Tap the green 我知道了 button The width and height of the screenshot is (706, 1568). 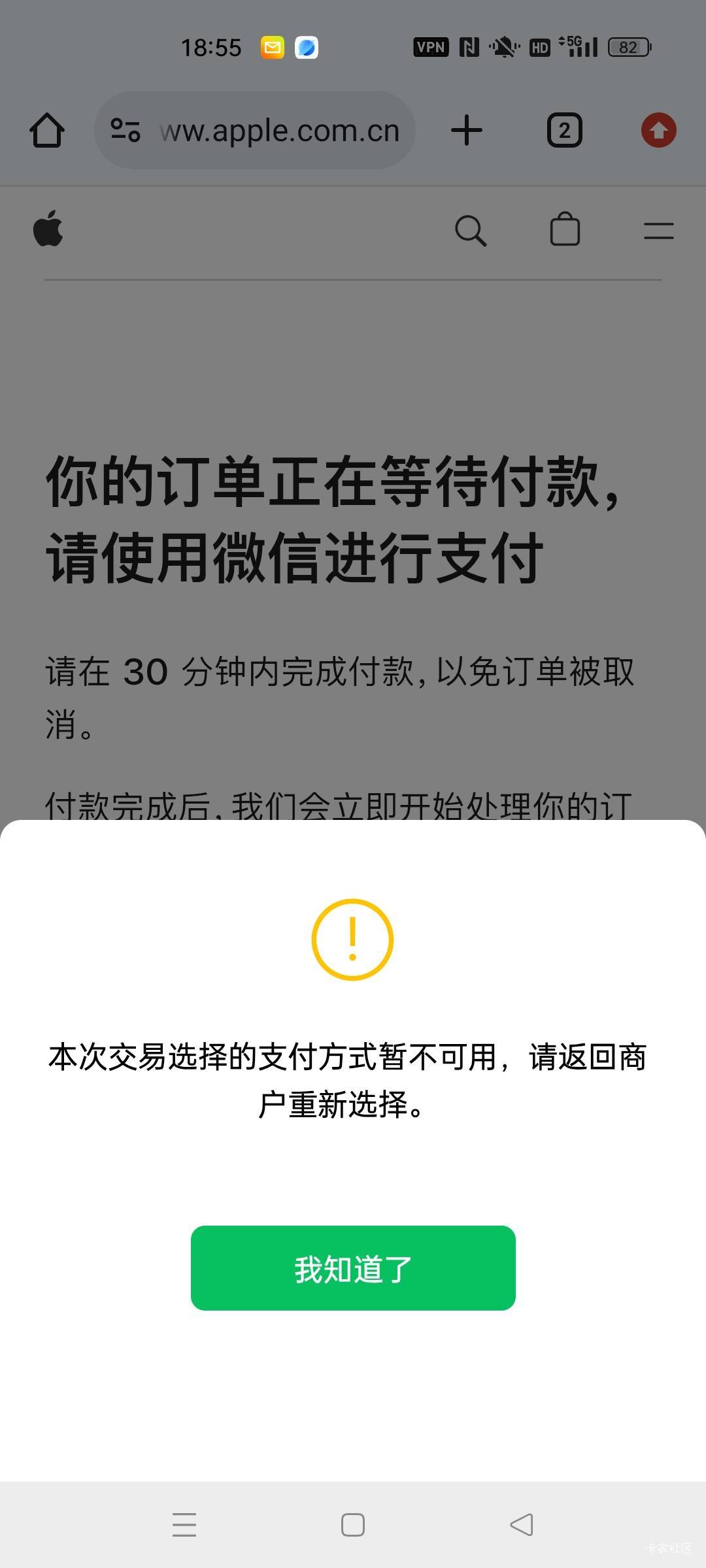tap(353, 1268)
